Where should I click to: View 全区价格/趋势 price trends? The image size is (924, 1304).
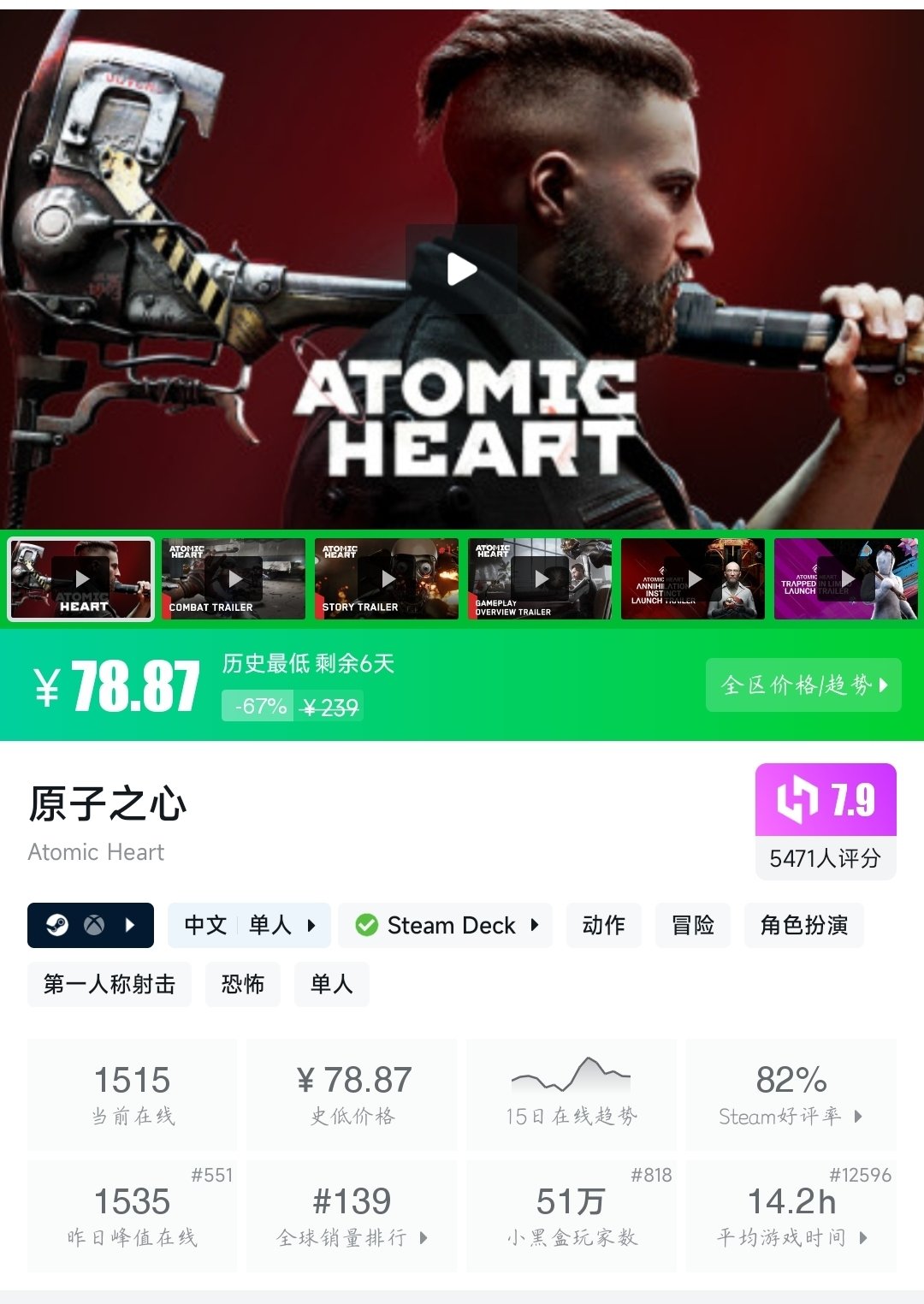click(x=803, y=685)
